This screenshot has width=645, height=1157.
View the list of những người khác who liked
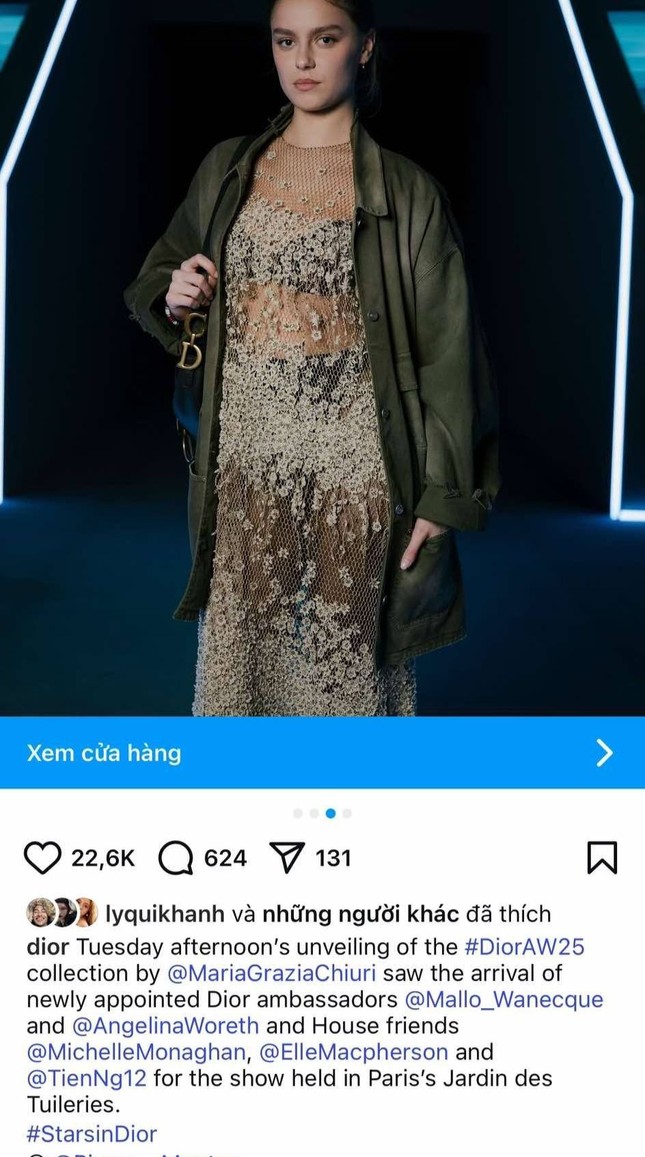click(x=360, y=914)
